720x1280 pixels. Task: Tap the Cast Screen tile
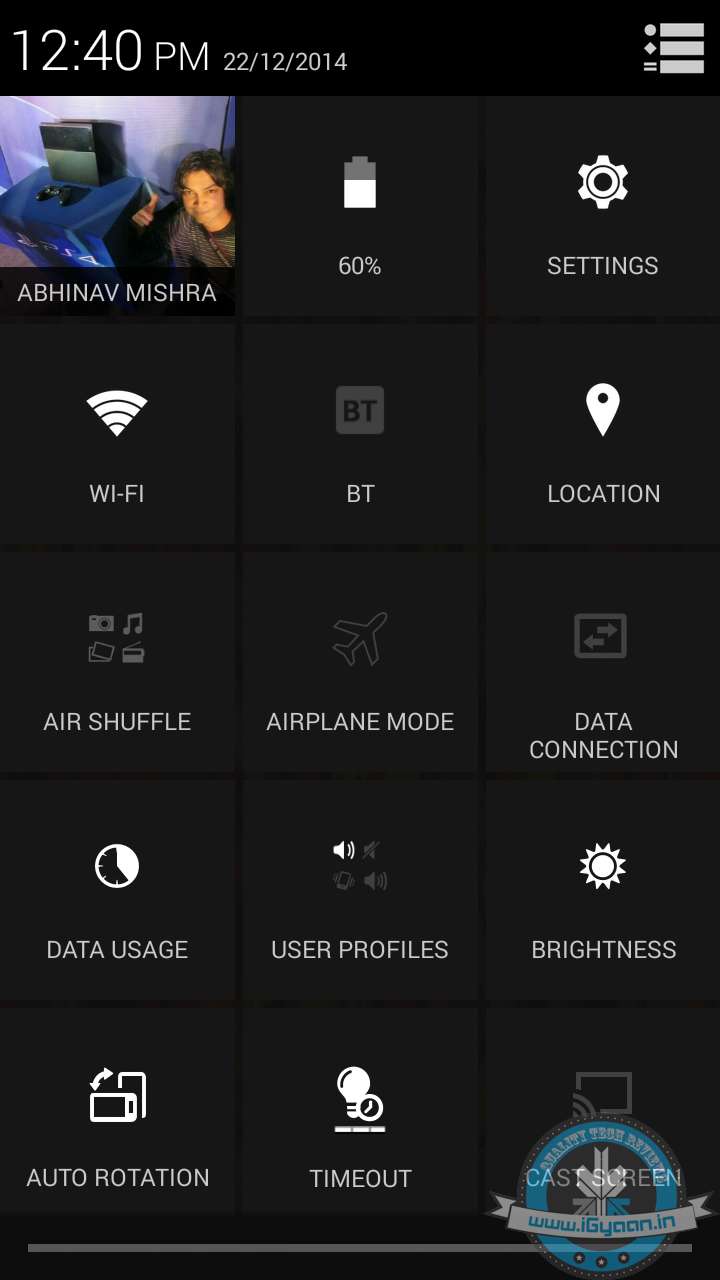pyautogui.click(x=603, y=1120)
